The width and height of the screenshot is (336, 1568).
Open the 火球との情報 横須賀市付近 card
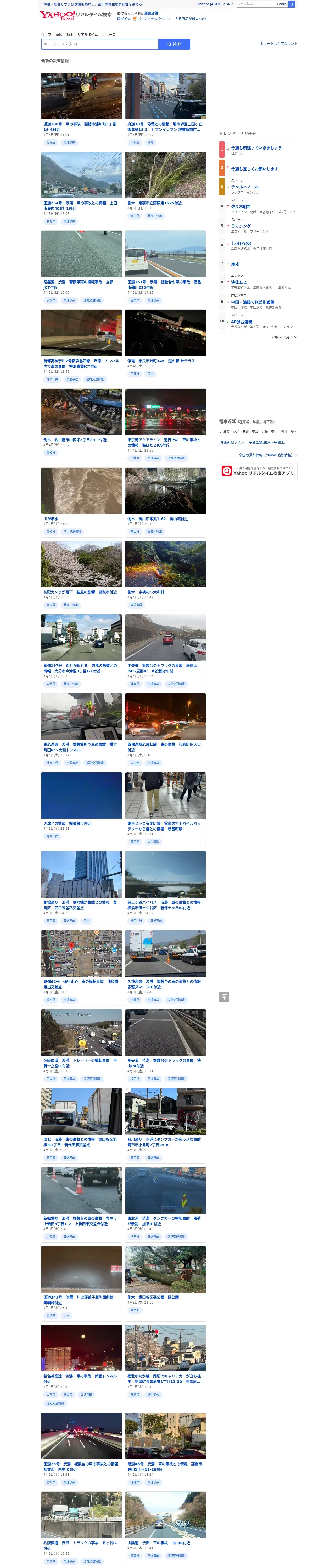[x=82, y=810]
